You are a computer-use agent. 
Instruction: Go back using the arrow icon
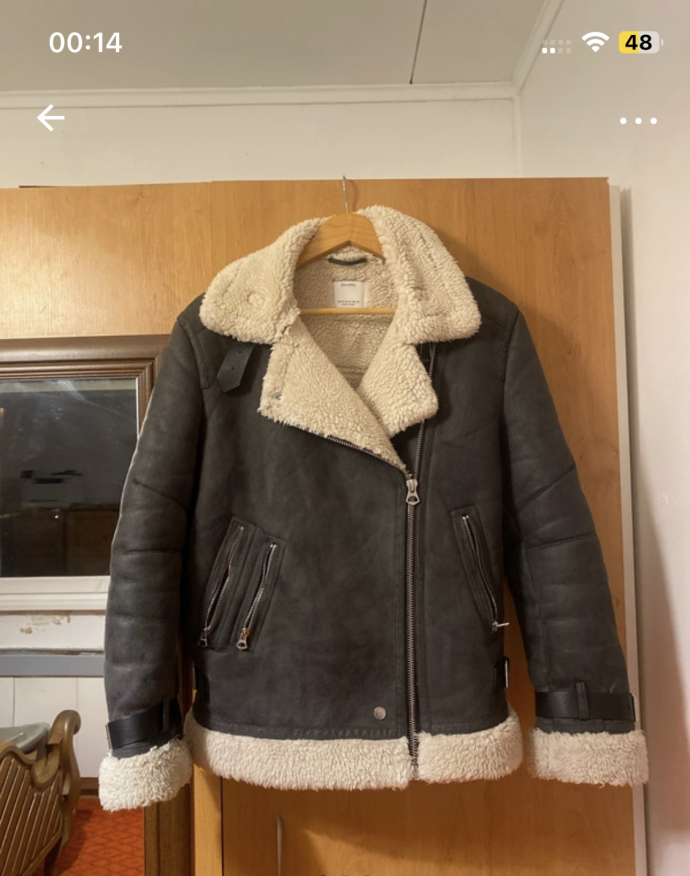click(50, 118)
